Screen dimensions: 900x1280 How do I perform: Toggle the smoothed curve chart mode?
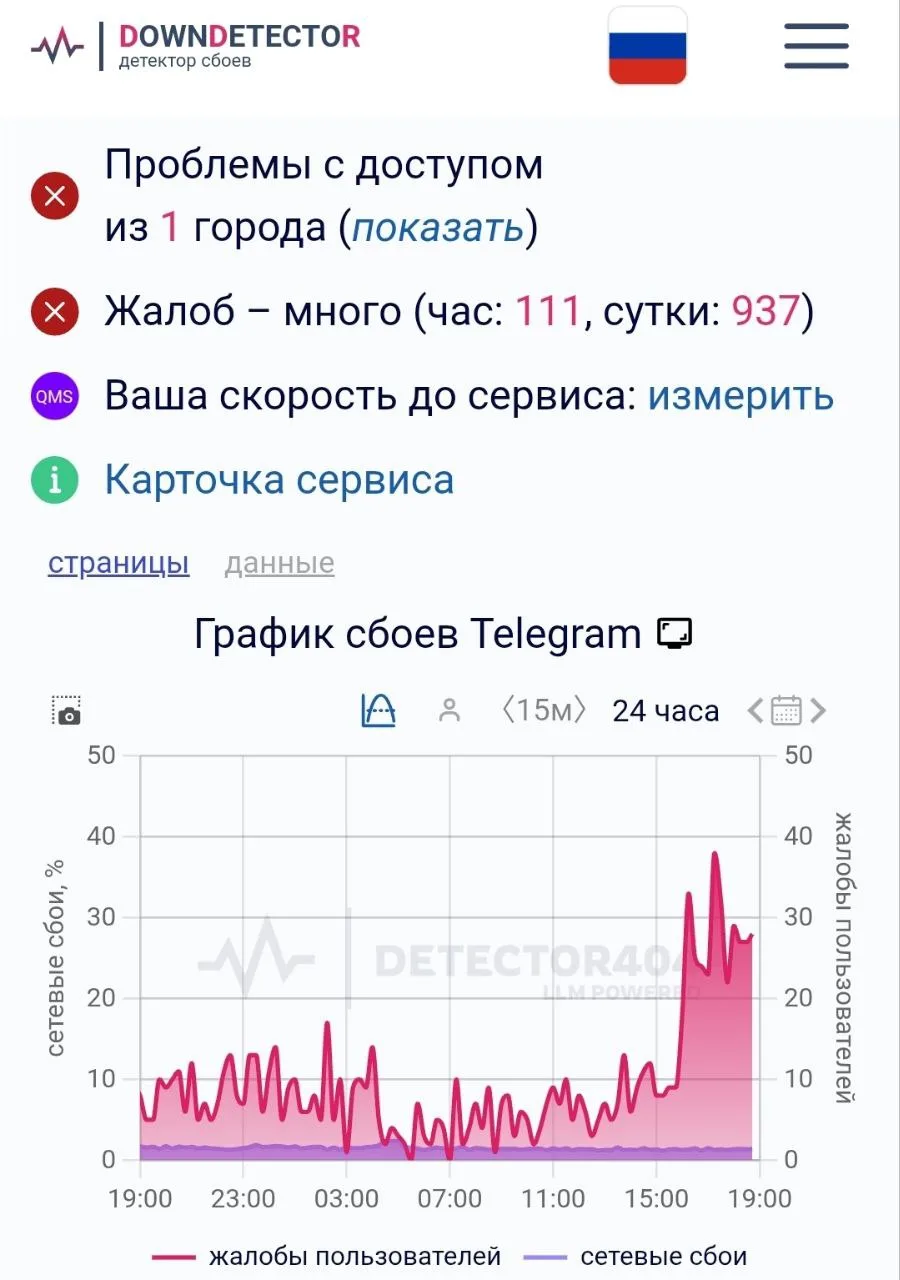pos(378,710)
